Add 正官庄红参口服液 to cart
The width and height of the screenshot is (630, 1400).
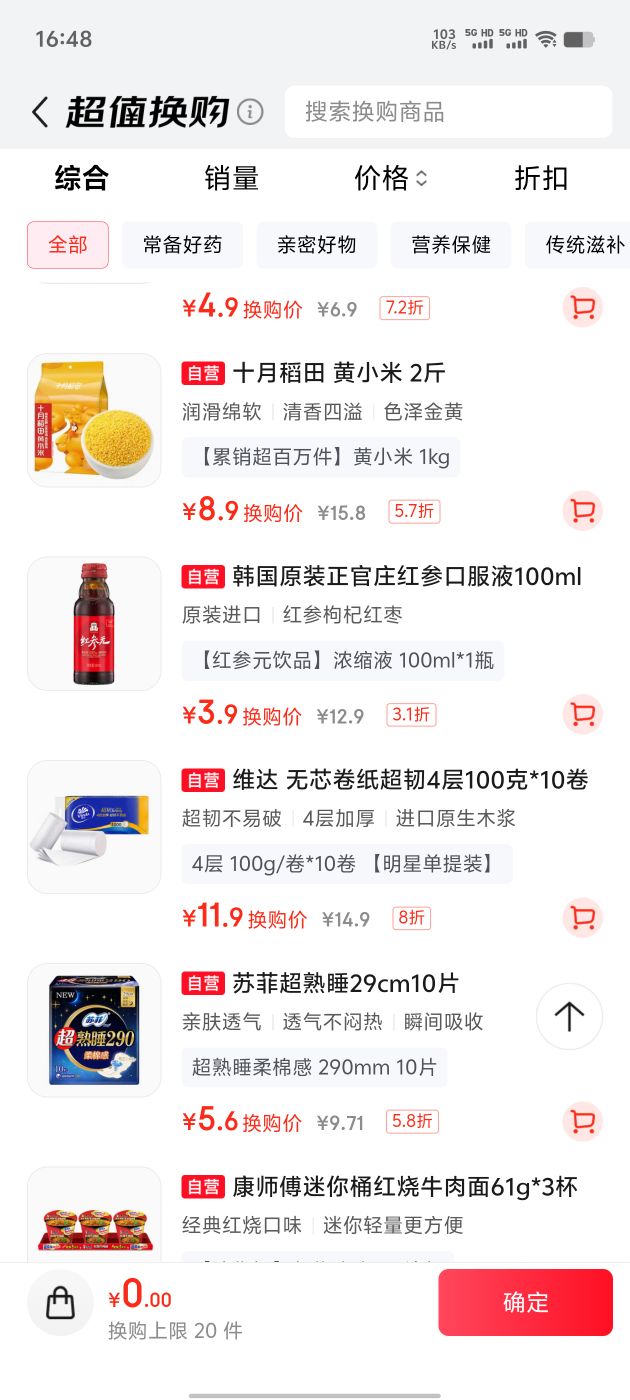pyautogui.click(x=582, y=714)
